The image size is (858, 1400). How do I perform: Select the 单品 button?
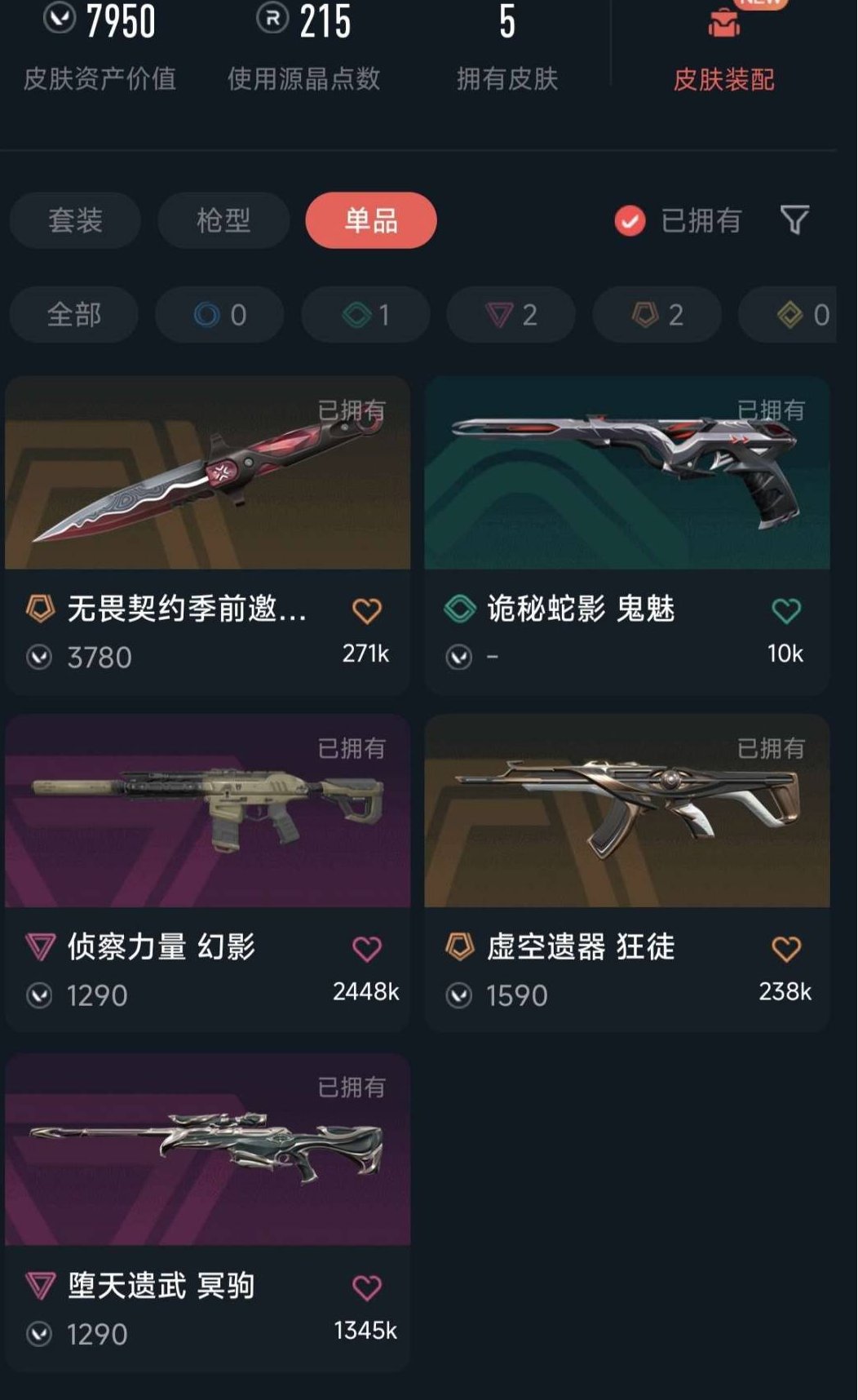(370, 219)
